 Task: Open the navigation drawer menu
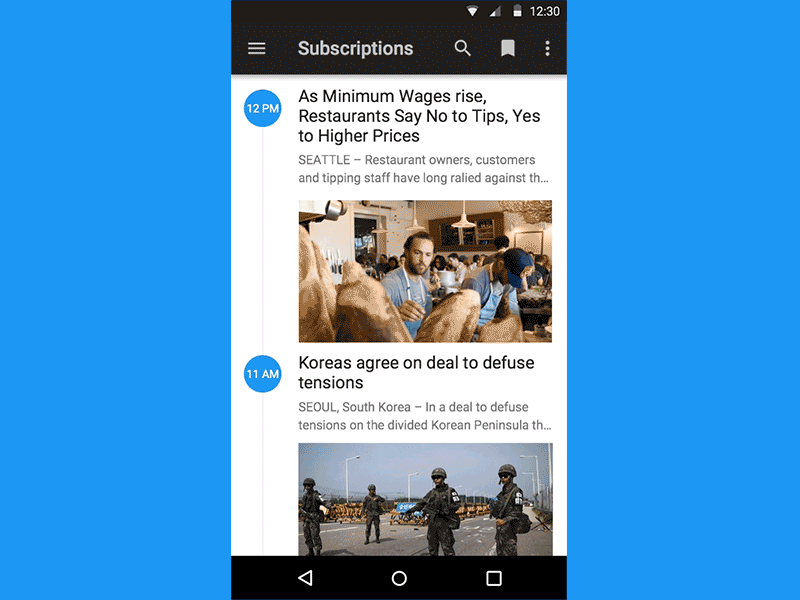(257, 48)
